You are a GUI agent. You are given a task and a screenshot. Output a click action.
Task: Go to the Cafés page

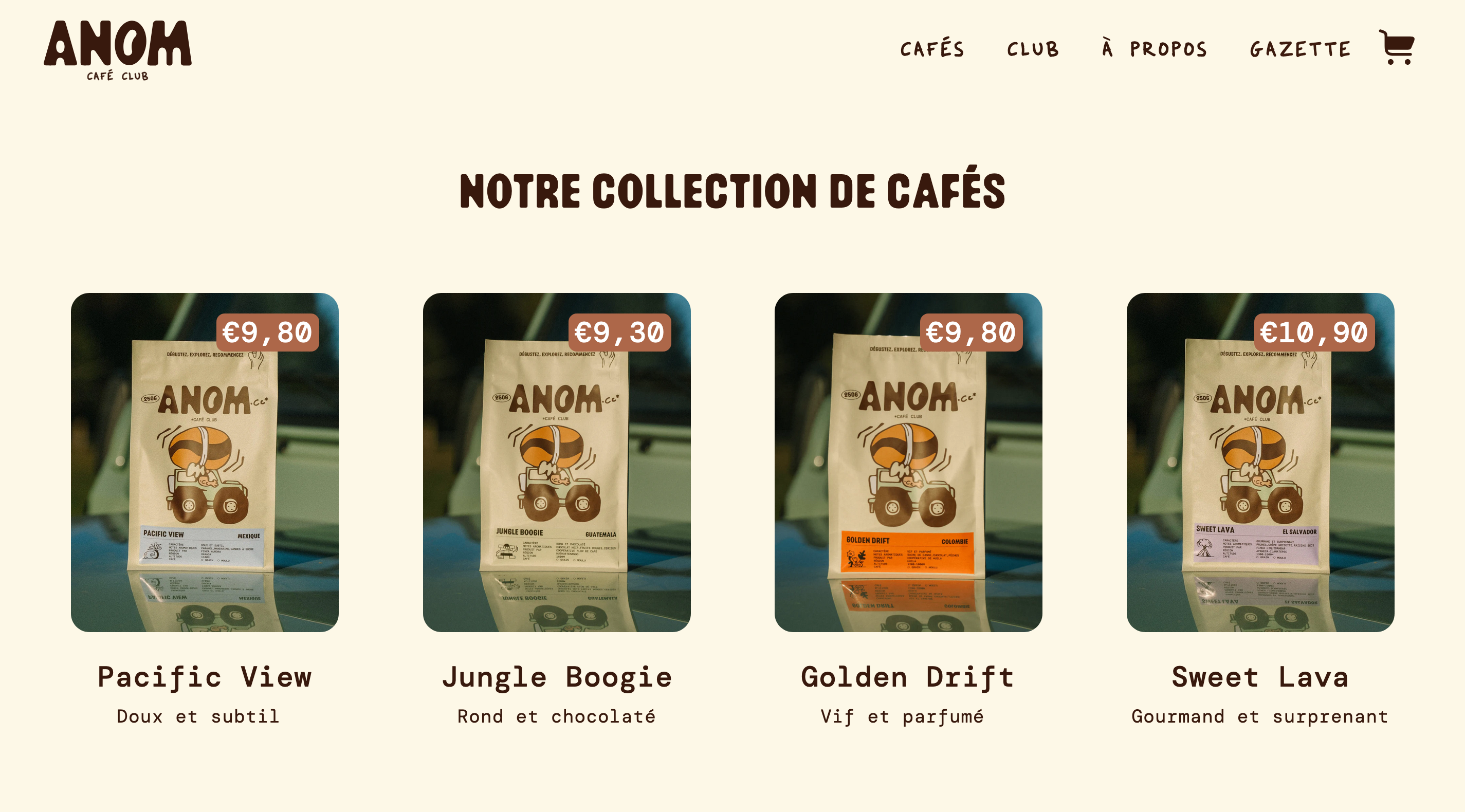pos(932,49)
